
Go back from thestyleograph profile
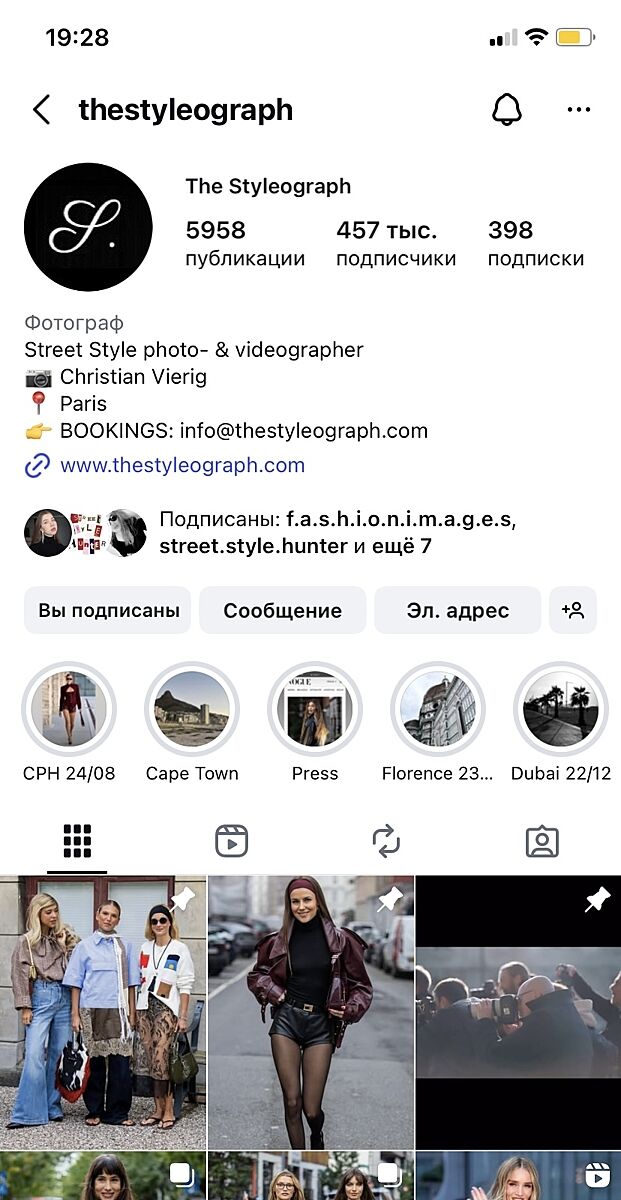[41, 110]
